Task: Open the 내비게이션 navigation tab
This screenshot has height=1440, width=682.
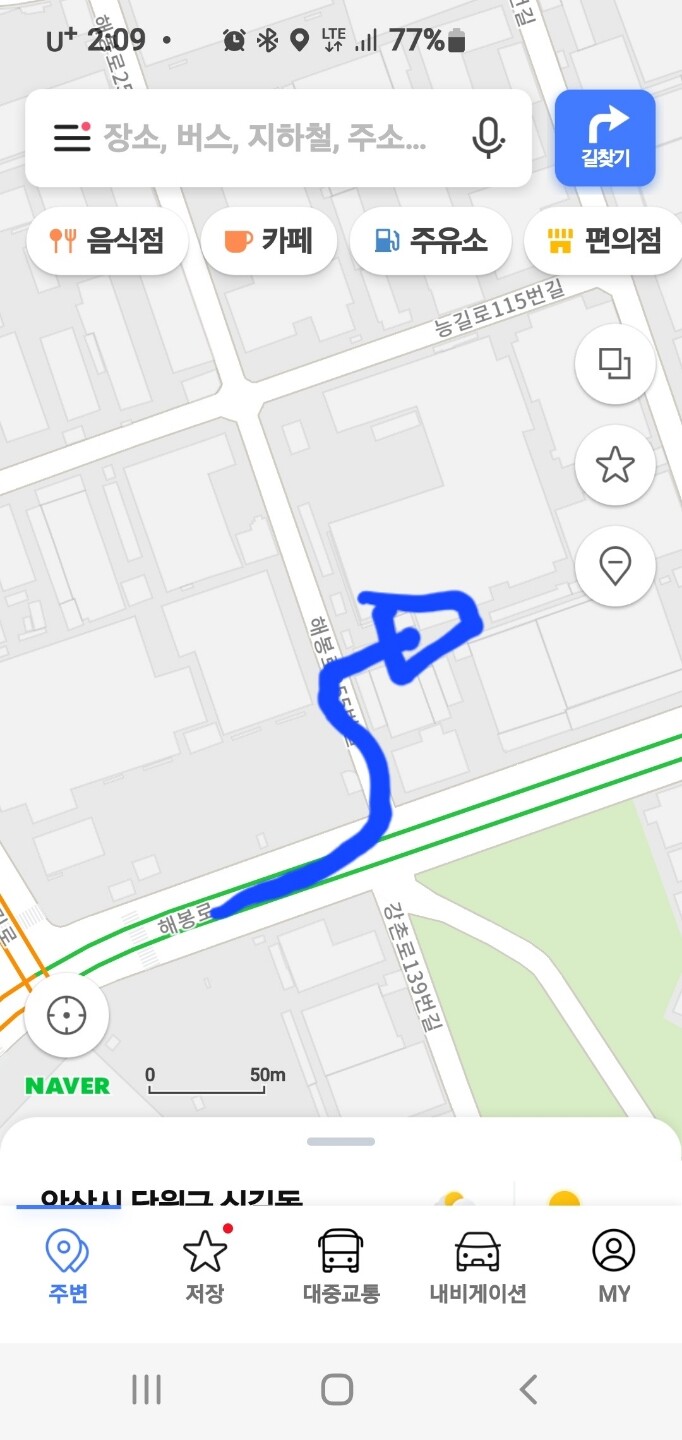Action: pyautogui.click(x=477, y=1267)
